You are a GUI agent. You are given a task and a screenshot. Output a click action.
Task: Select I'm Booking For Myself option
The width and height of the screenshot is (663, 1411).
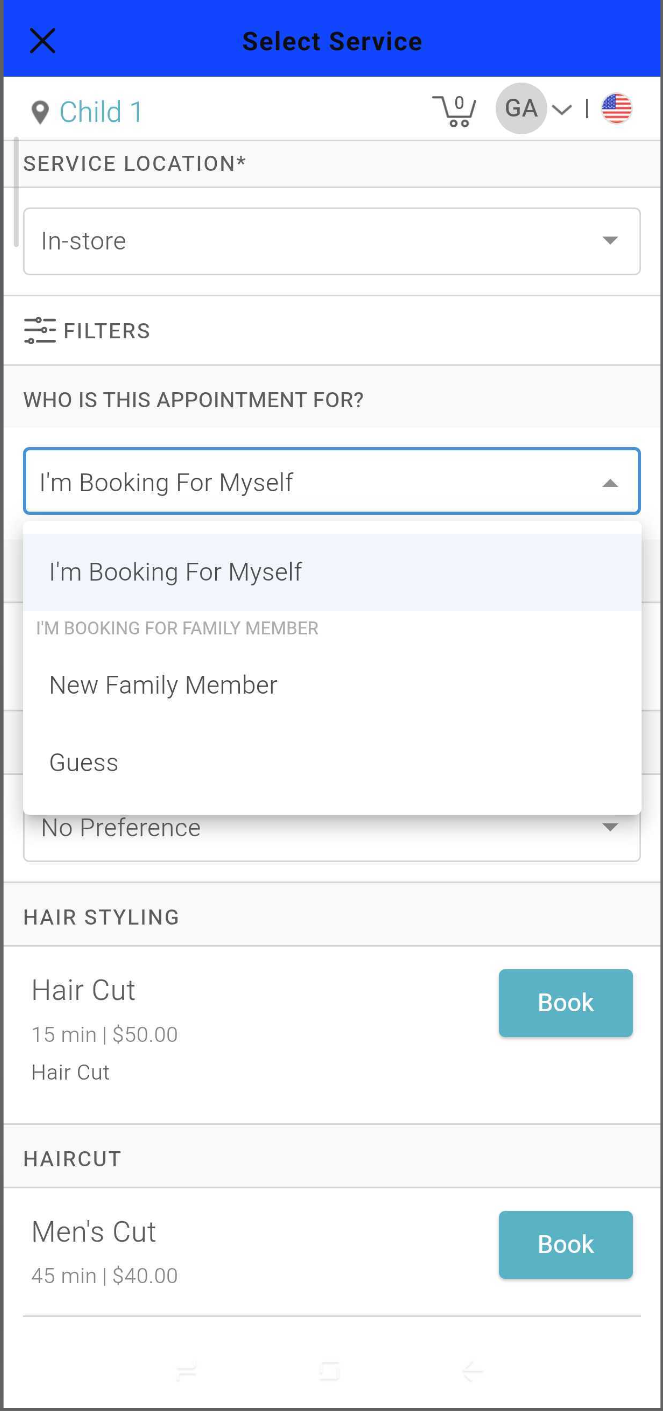pos(176,573)
